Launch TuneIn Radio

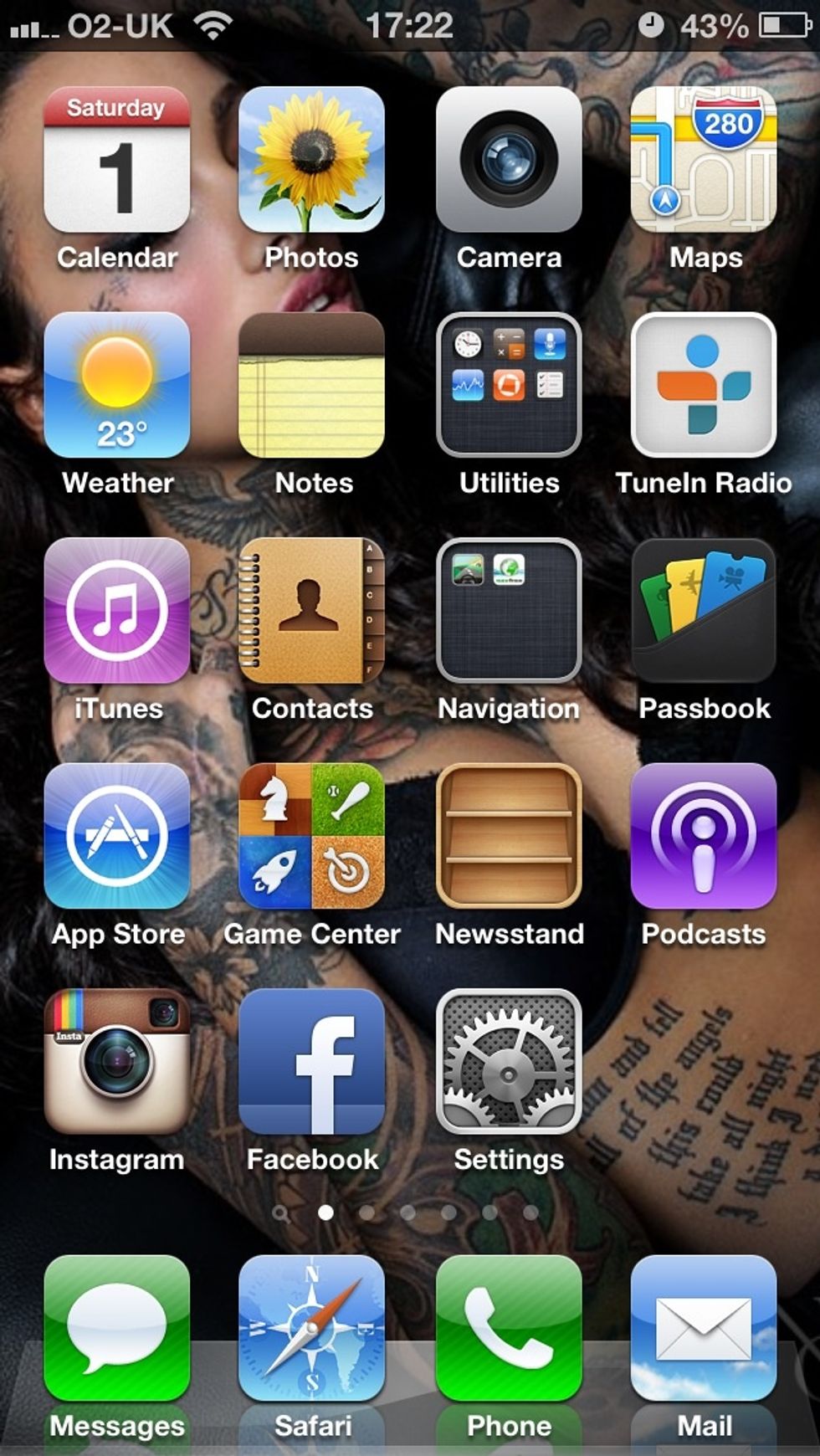(x=704, y=385)
